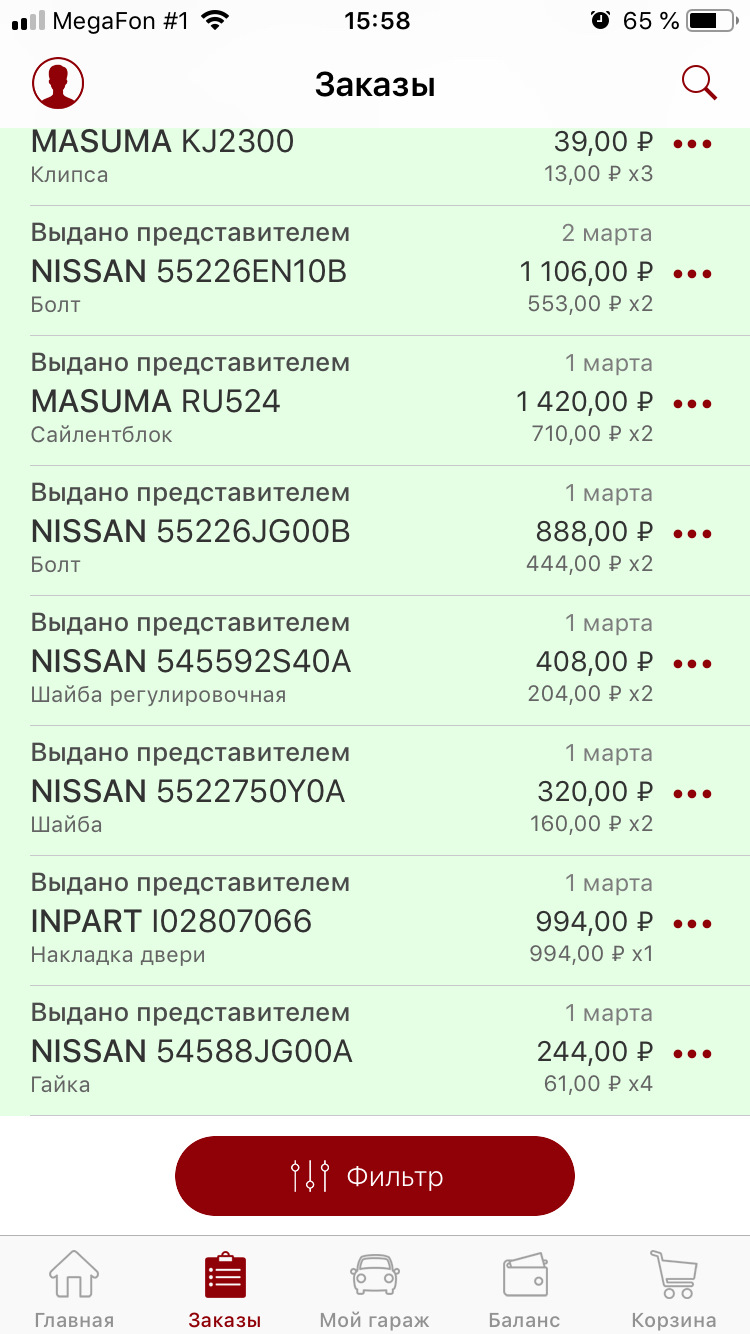750x1334 pixels.
Task: Open more options for NISSAN 54588JG00A
Action: (693, 1054)
